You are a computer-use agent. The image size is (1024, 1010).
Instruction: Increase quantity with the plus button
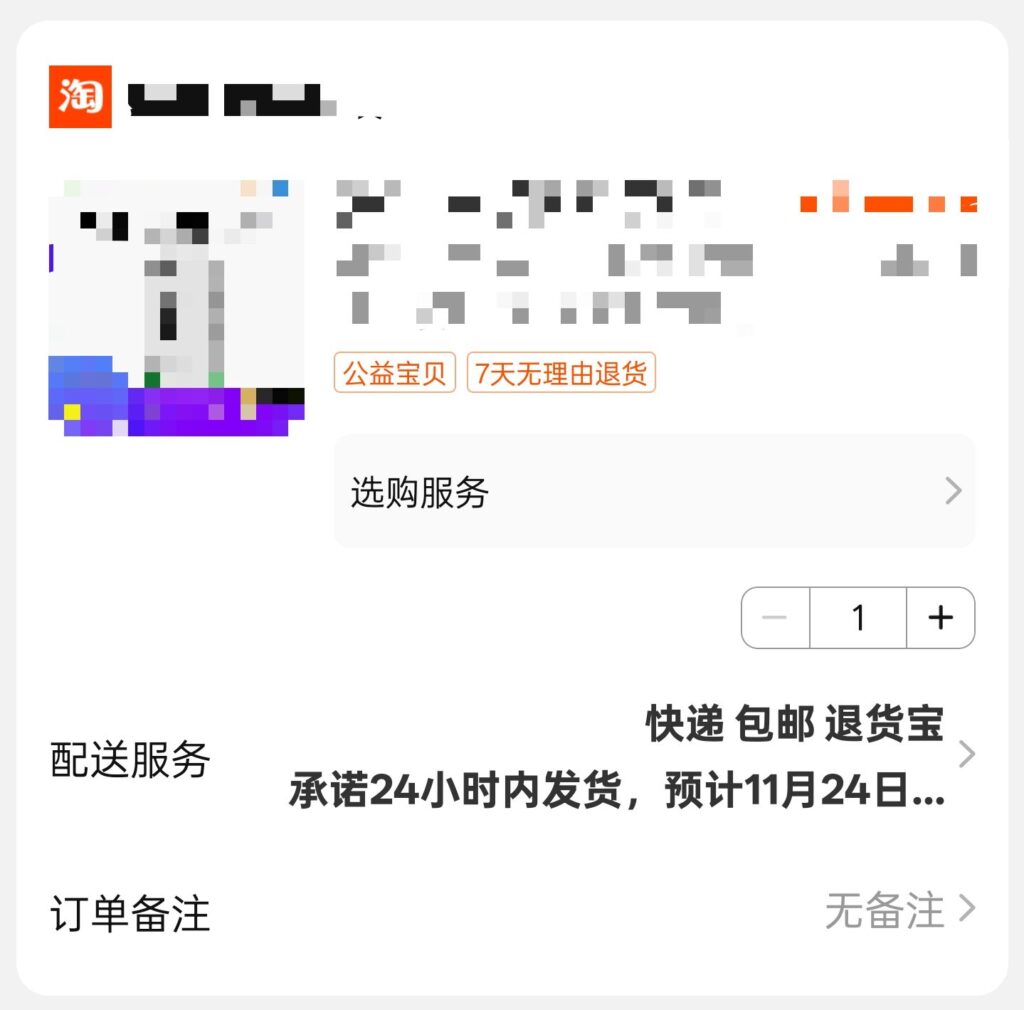coord(940,618)
